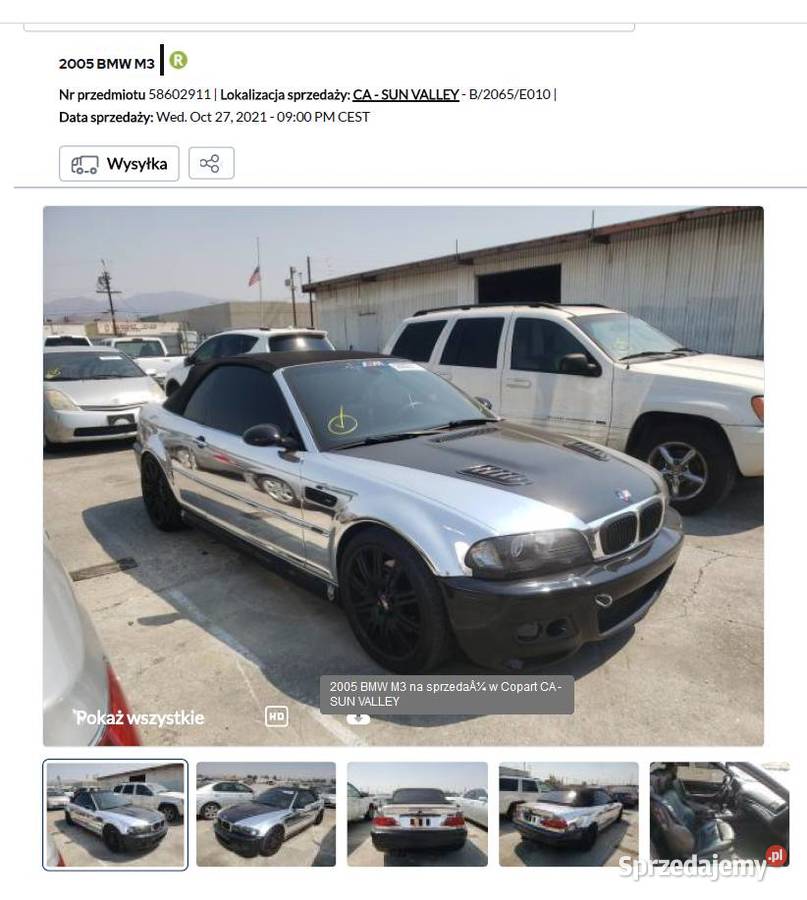Click the truck delivery icon on Wysyłka button
The height and width of the screenshot is (900, 807).
85,163
